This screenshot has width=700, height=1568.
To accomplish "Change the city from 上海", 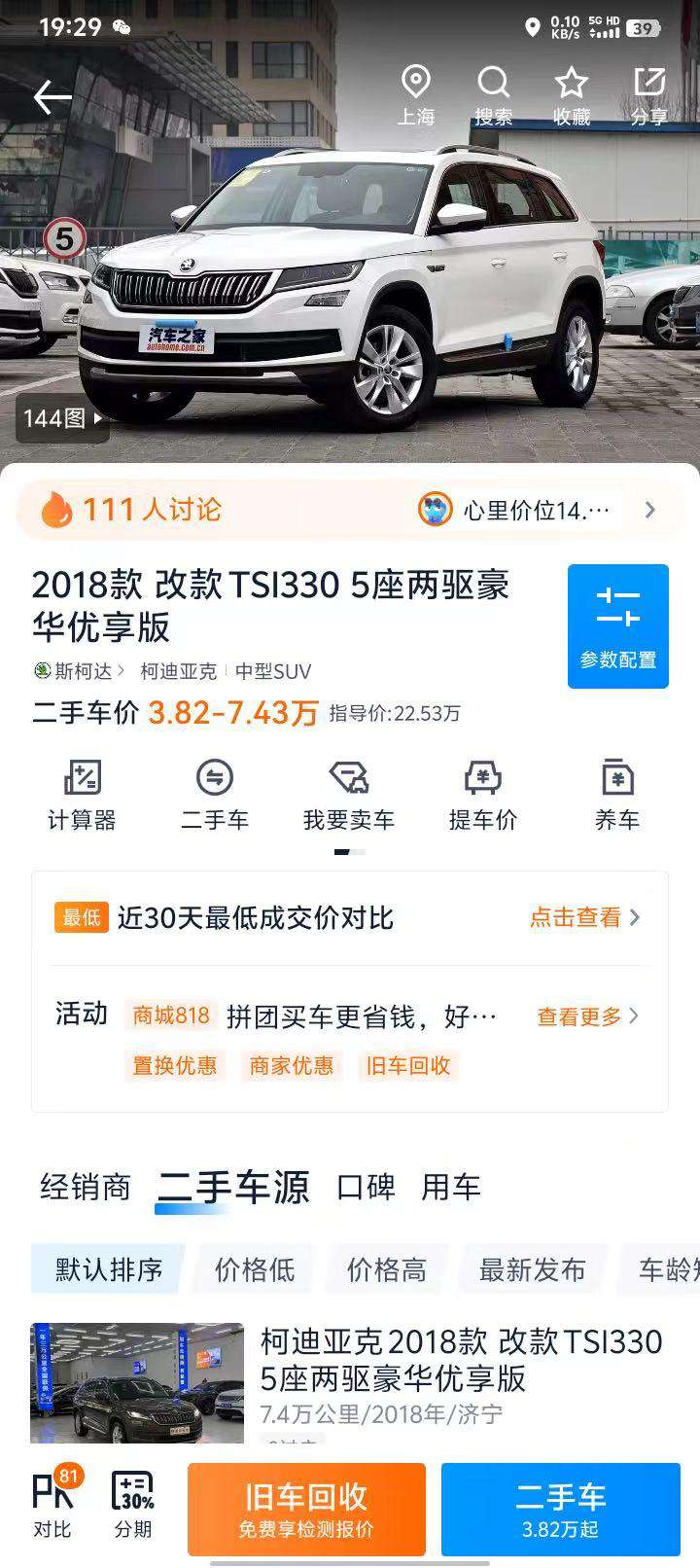I will [x=416, y=96].
